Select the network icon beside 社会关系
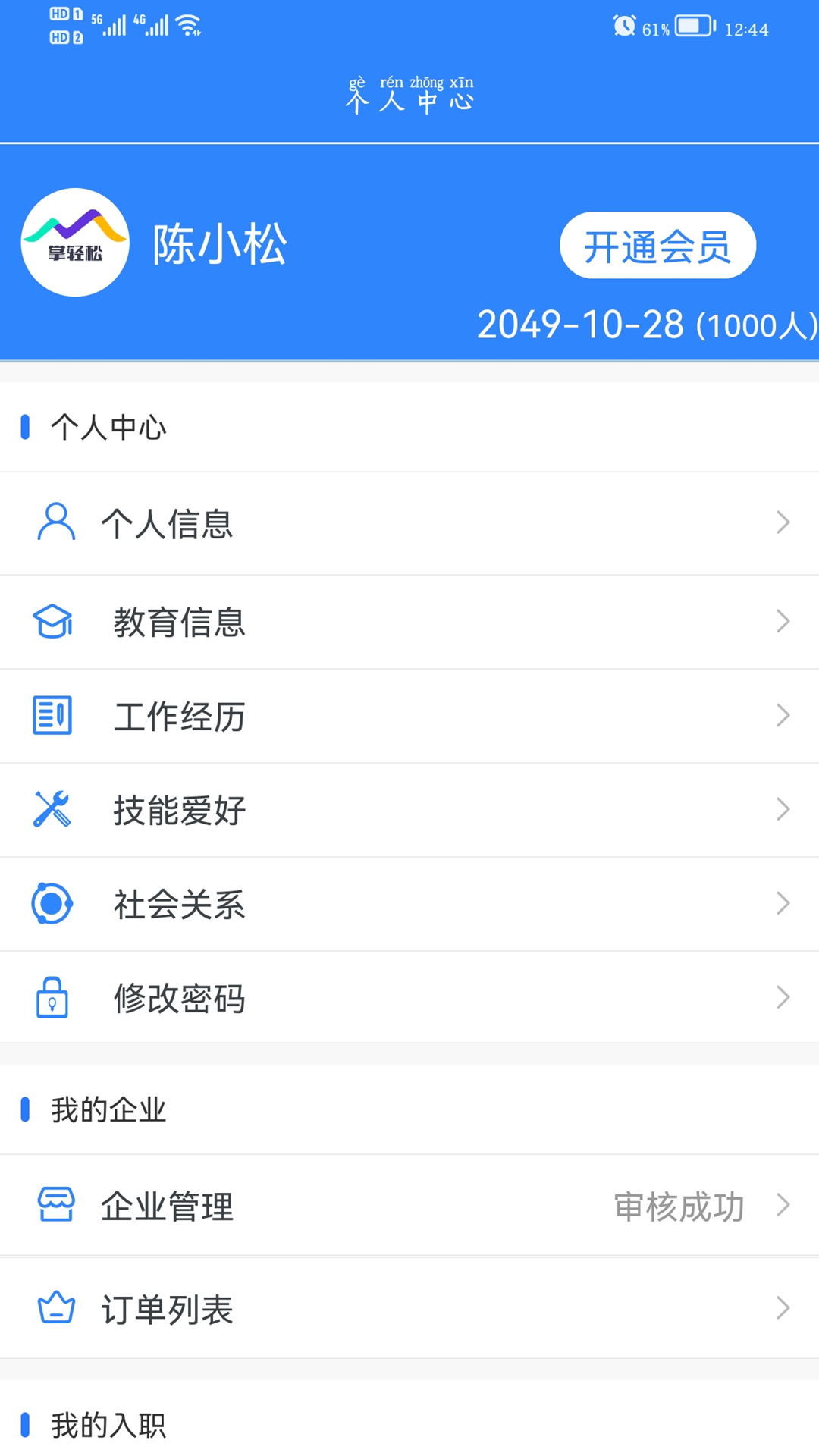Screen dimensions: 819x1456 (x=53, y=903)
